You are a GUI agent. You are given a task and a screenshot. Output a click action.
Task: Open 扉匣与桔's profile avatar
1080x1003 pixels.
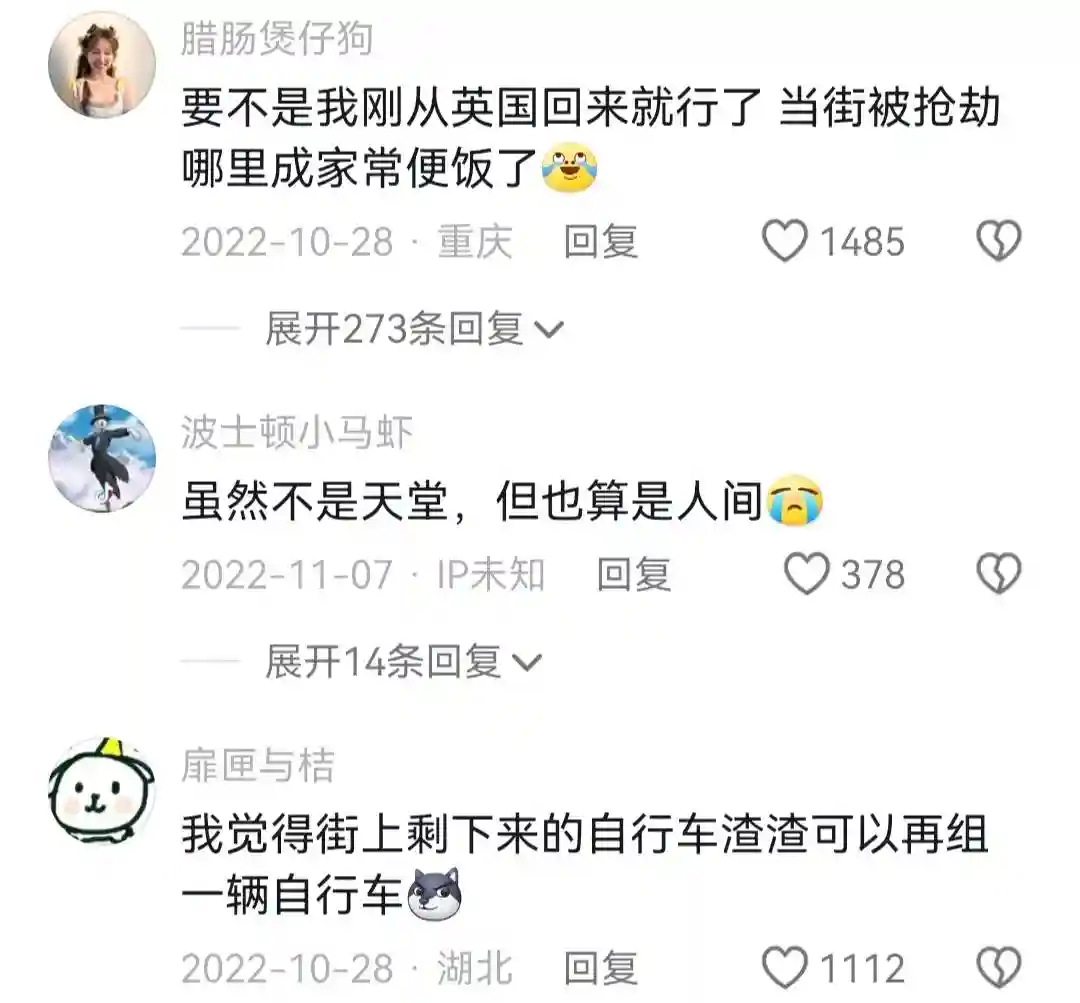tap(102, 790)
